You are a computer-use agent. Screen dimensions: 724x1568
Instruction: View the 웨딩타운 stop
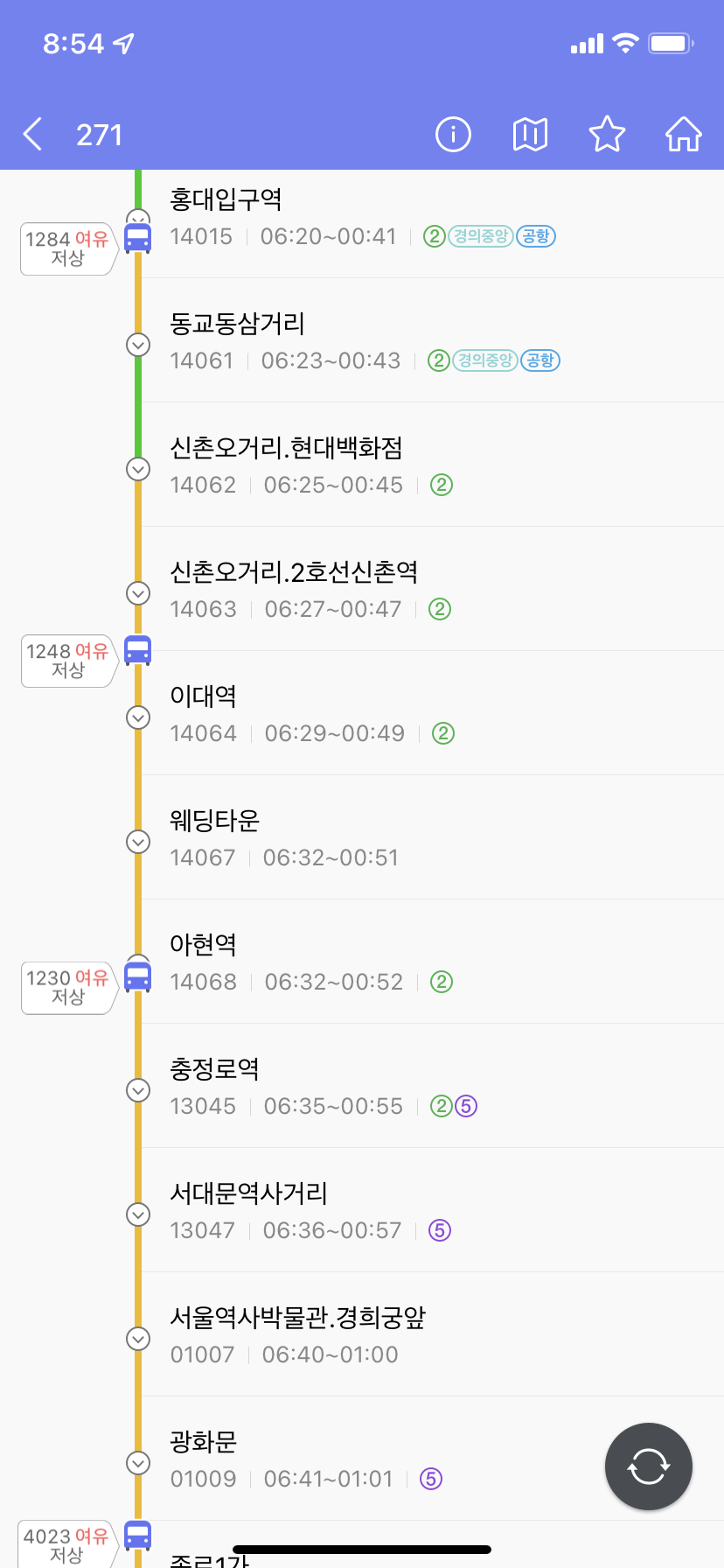[433, 838]
